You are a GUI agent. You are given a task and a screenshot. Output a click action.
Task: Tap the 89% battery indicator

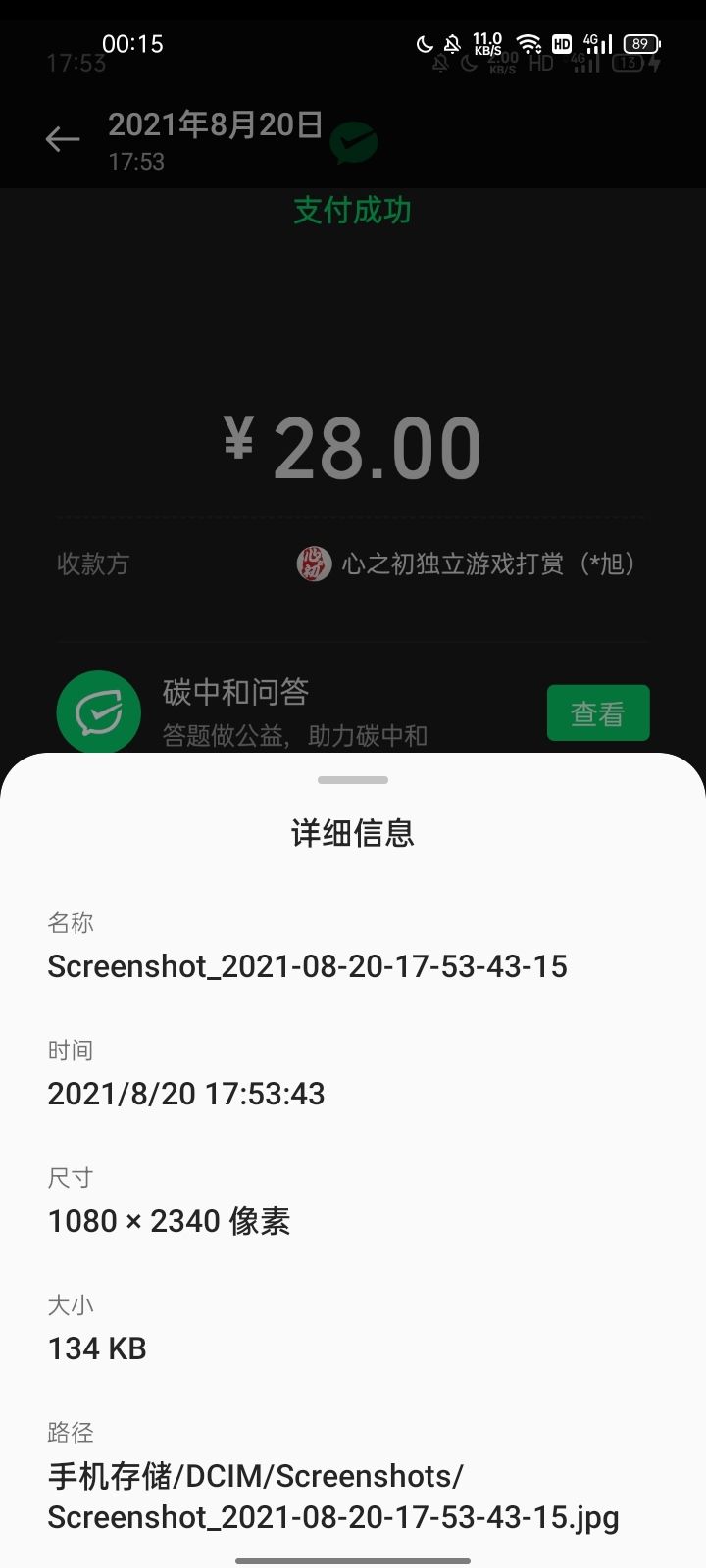point(640,43)
